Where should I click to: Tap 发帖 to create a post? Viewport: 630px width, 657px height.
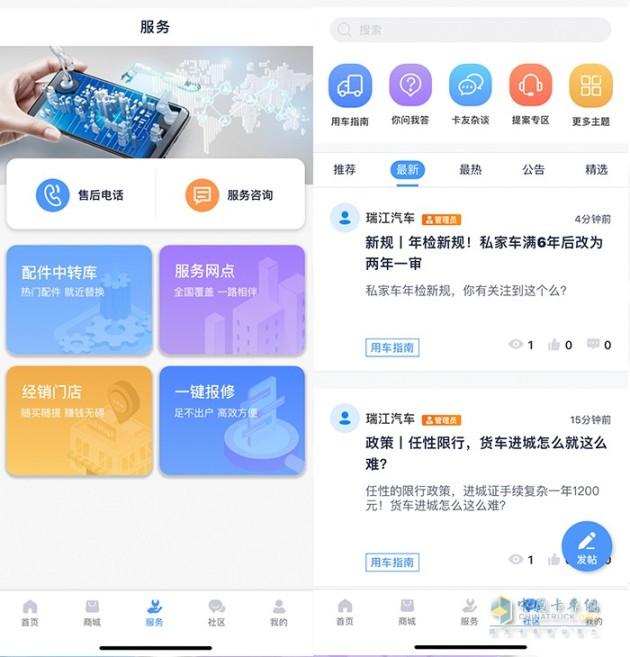(587, 547)
